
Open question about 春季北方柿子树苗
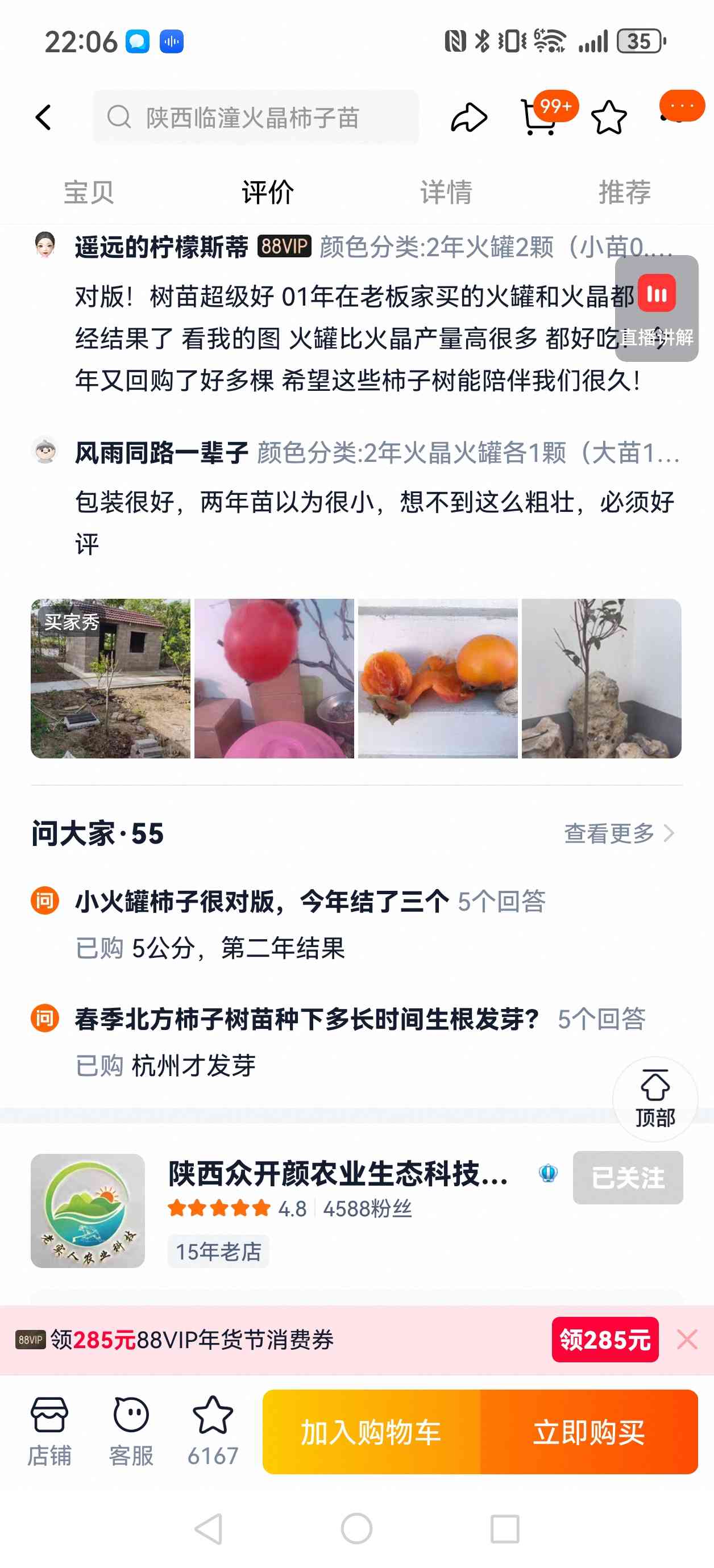pos(307,1019)
